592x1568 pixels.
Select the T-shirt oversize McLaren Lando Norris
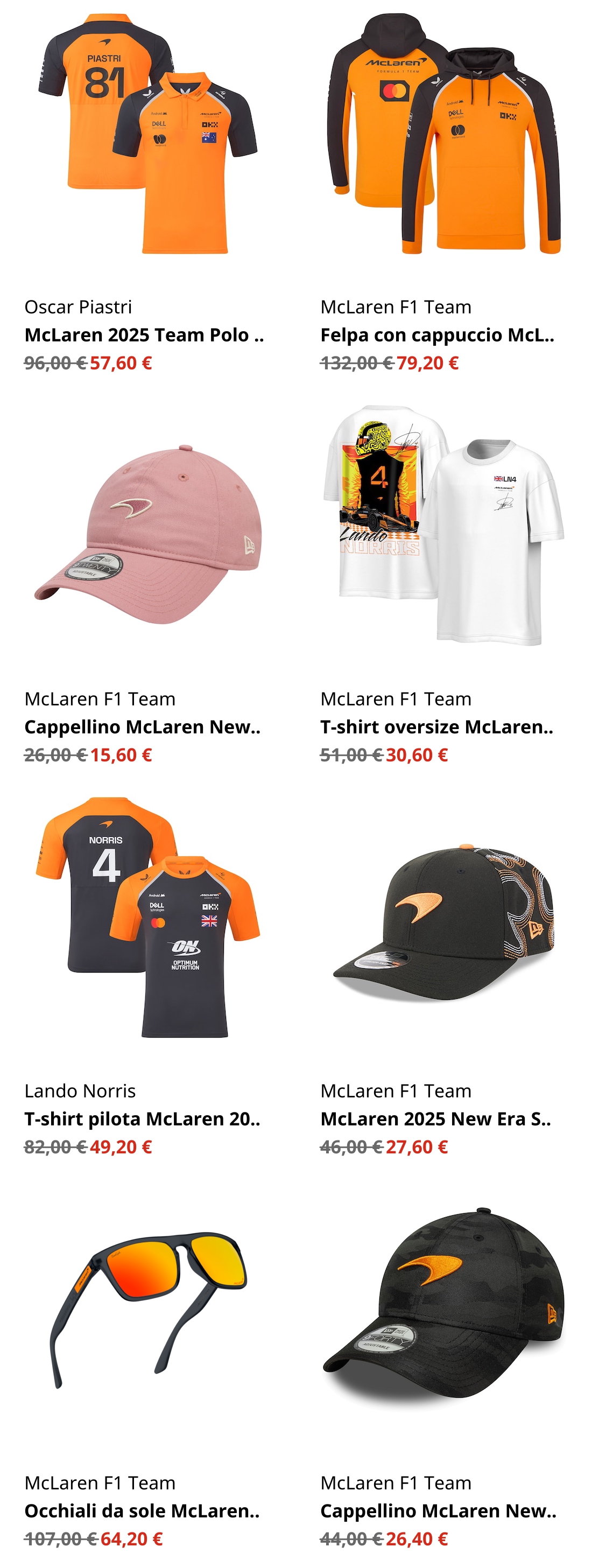pos(436,727)
